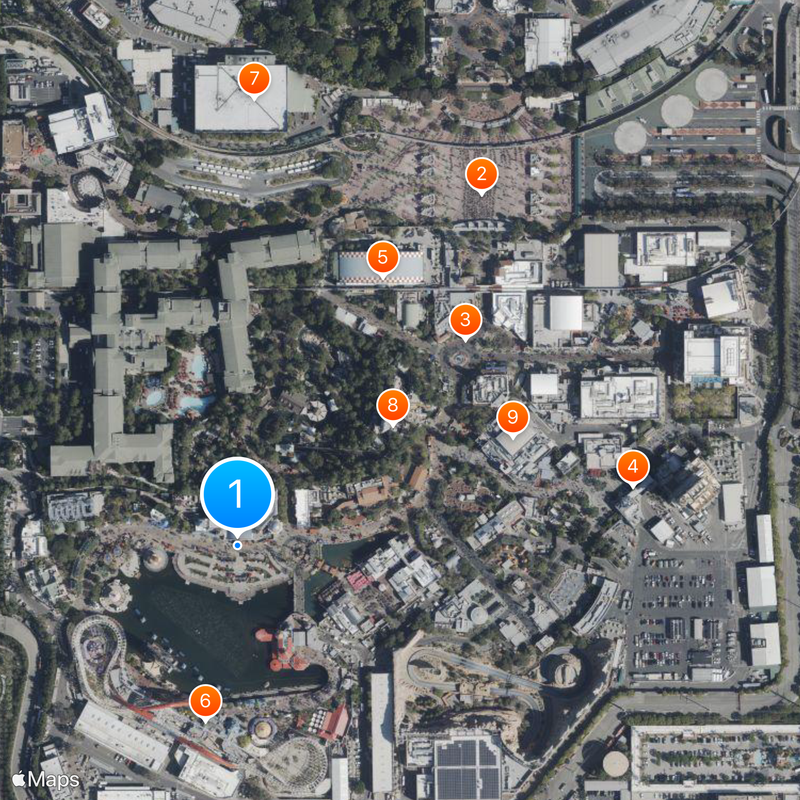
Task: Tap map pin number 2
Action: coord(481,175)
